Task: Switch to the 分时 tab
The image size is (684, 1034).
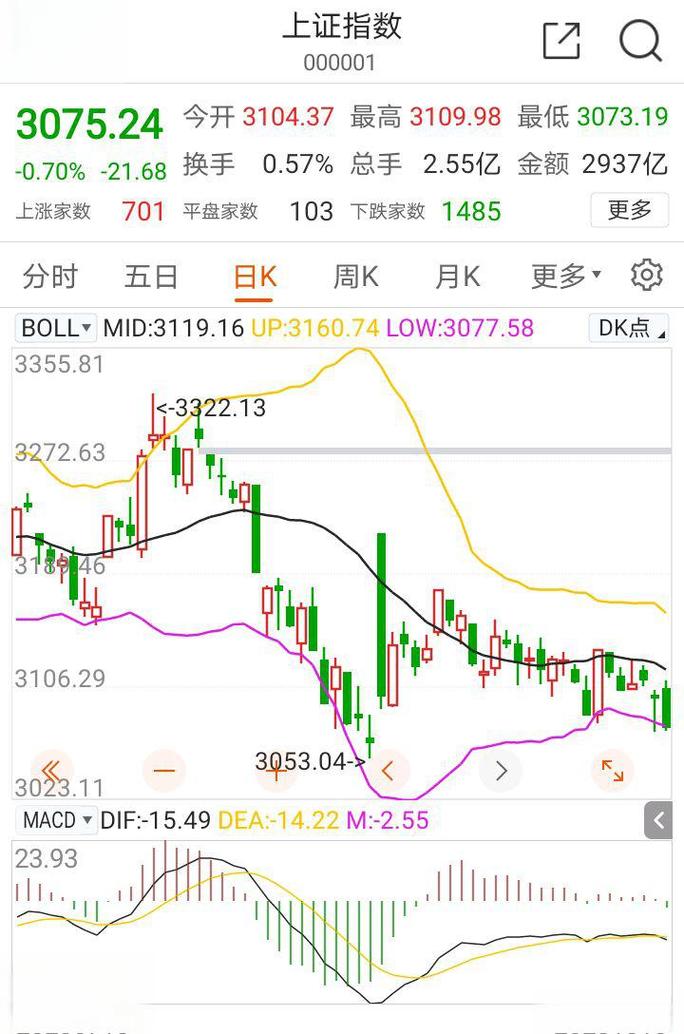Action: [x=49, y=276]
